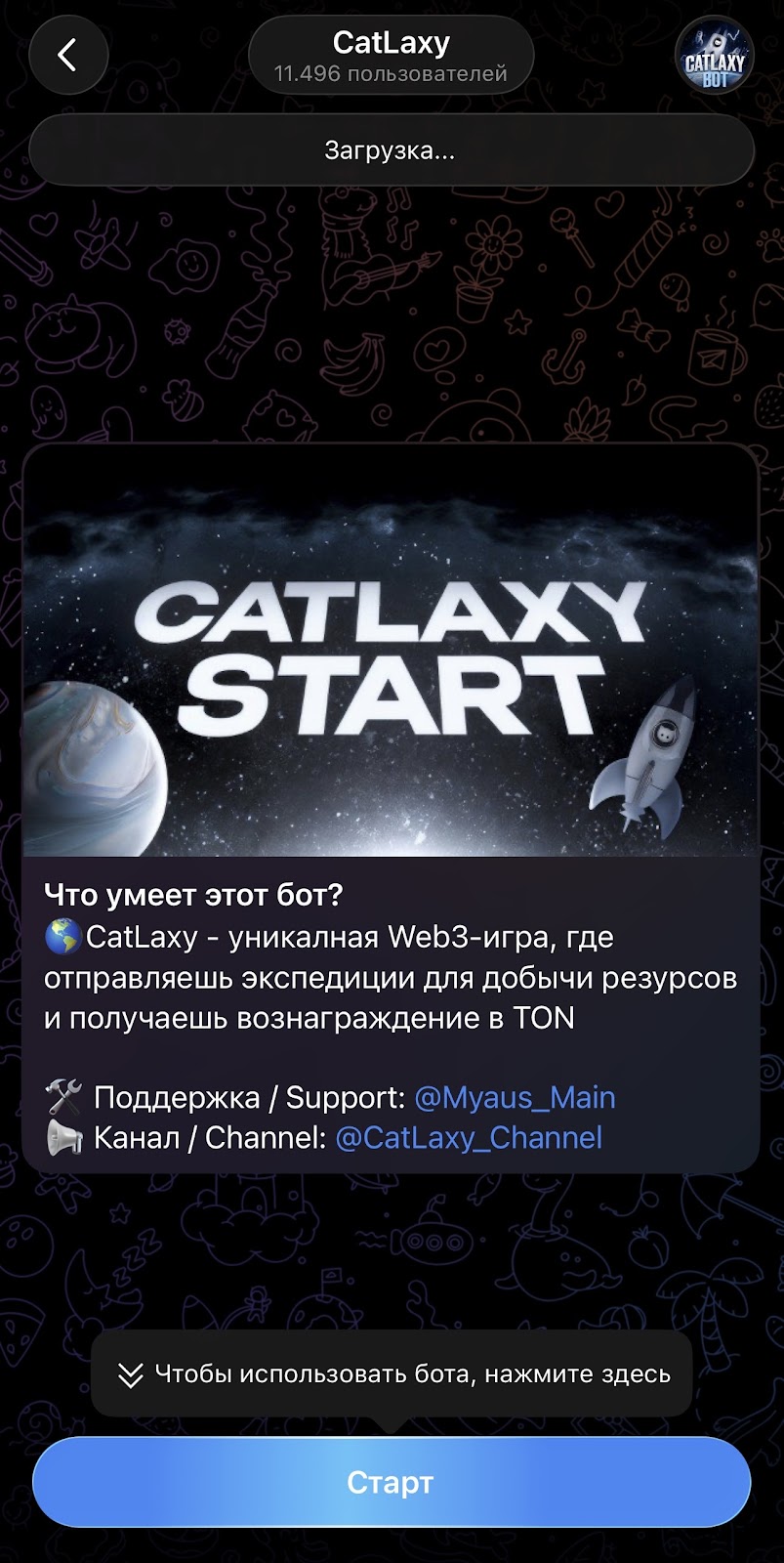Image resolution: width=784 pixels, height=1563 pixels.
Task: Go back using the arrow icon
Action: click(67, 56)
